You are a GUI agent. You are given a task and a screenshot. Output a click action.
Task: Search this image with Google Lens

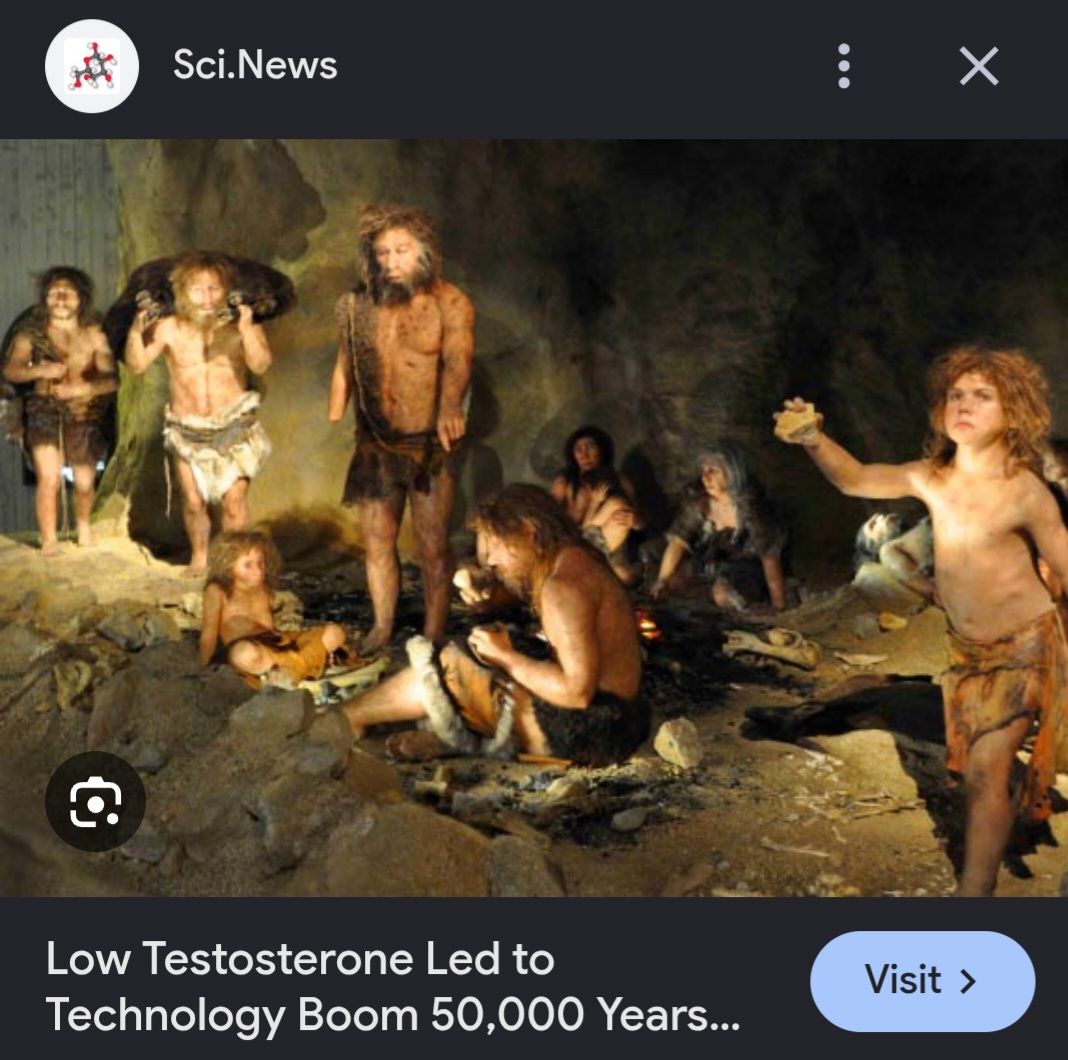coord(95,802)
